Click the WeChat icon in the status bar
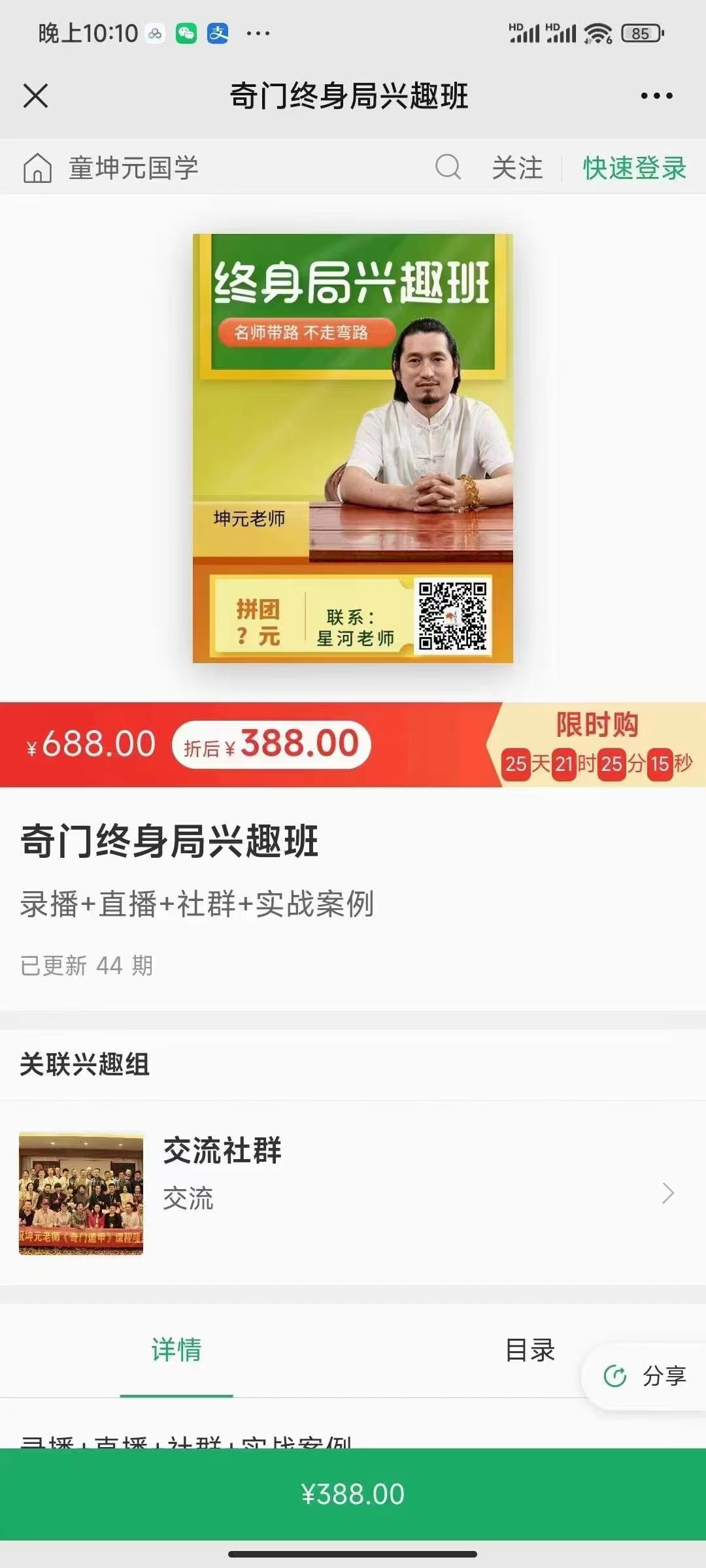Viewport: 706px width, 1568px height. pyautogui.click(x=185, y=33)
